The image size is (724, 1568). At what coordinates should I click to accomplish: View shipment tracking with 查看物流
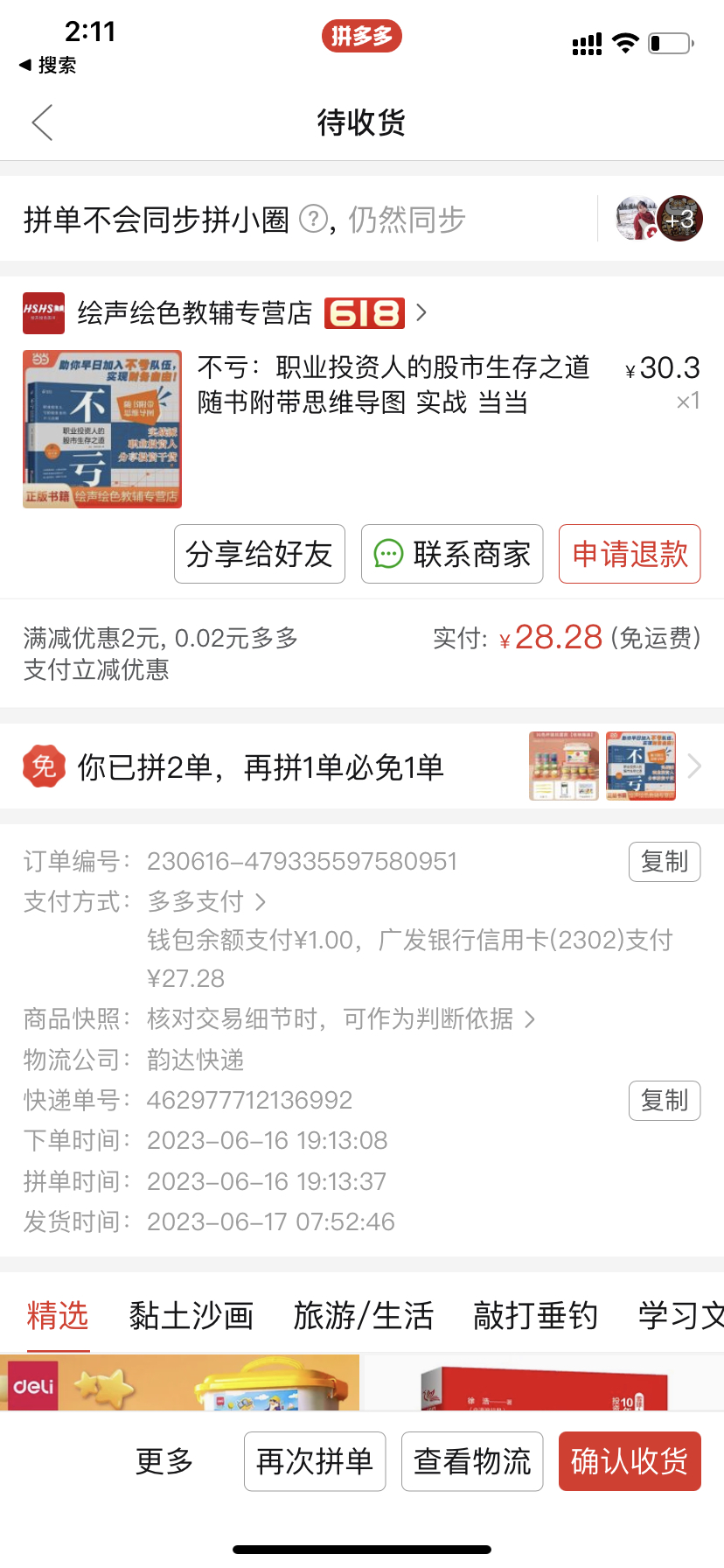472,1460
